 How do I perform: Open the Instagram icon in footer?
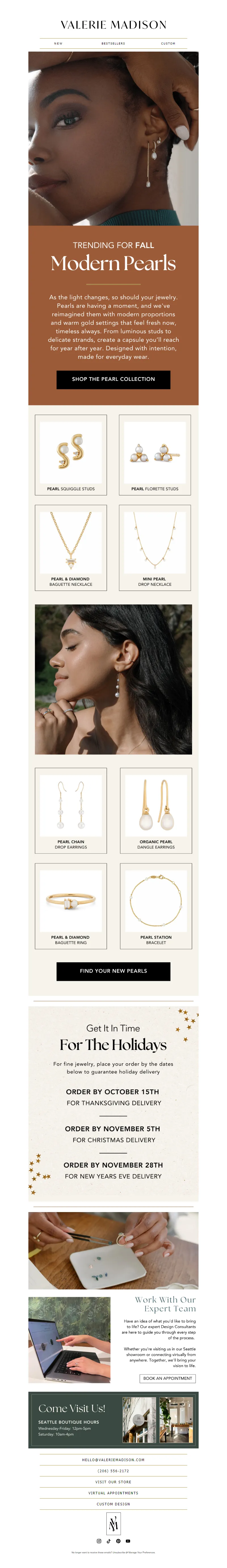[x=99, y=1541]
